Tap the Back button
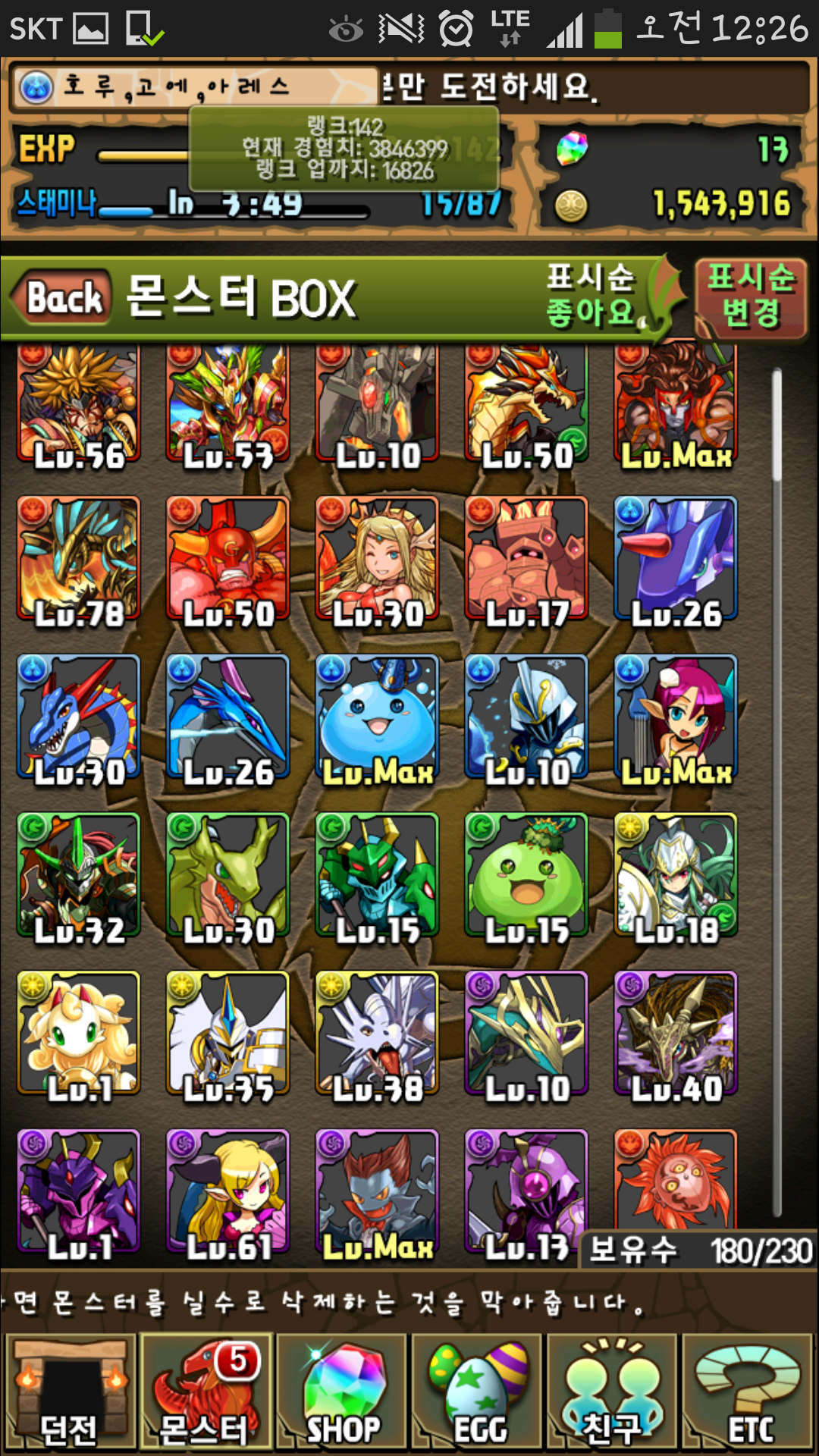This screenshot has height=1456, width=819. pos(62,298)
